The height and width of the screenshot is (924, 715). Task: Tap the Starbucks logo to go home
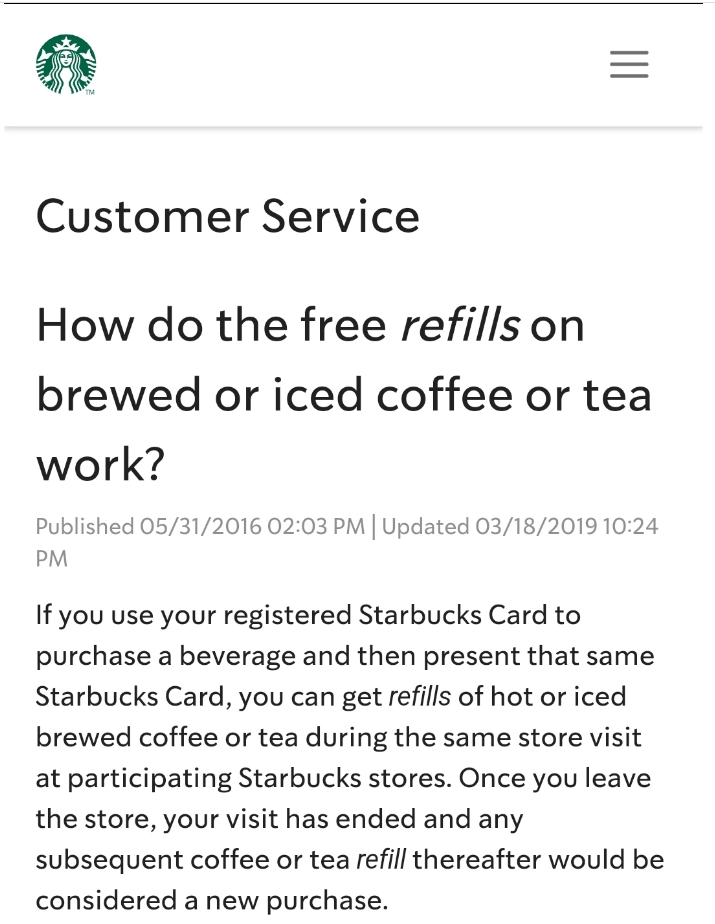pyautogui.click(x=65, y=64)
